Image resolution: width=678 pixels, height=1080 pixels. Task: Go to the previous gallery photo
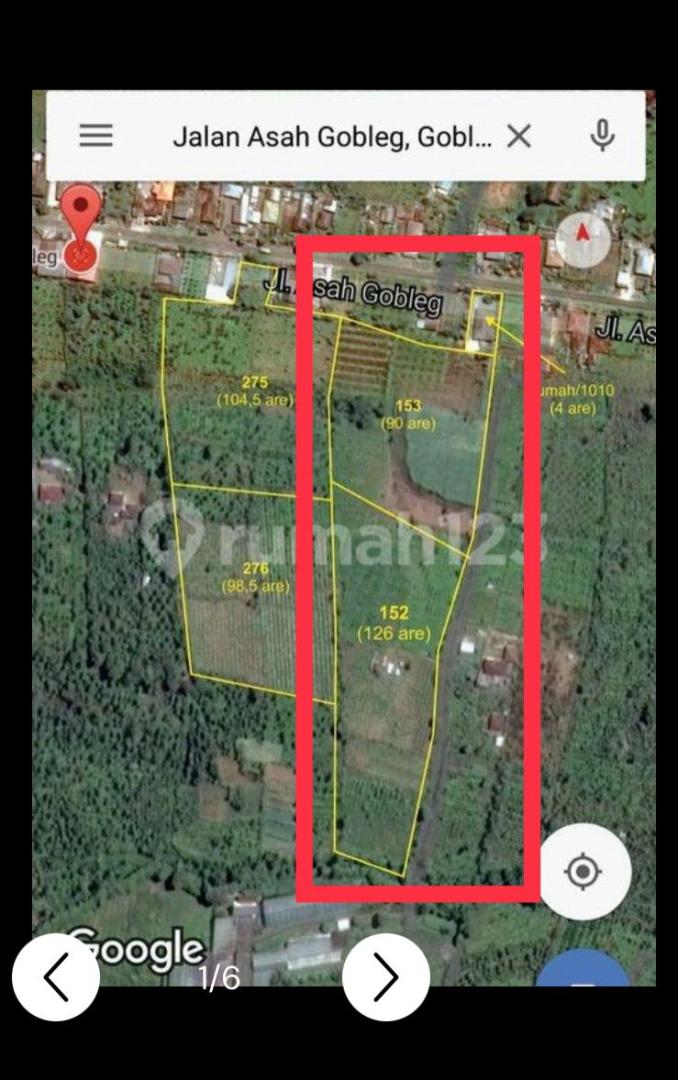[x=56, y=977]
